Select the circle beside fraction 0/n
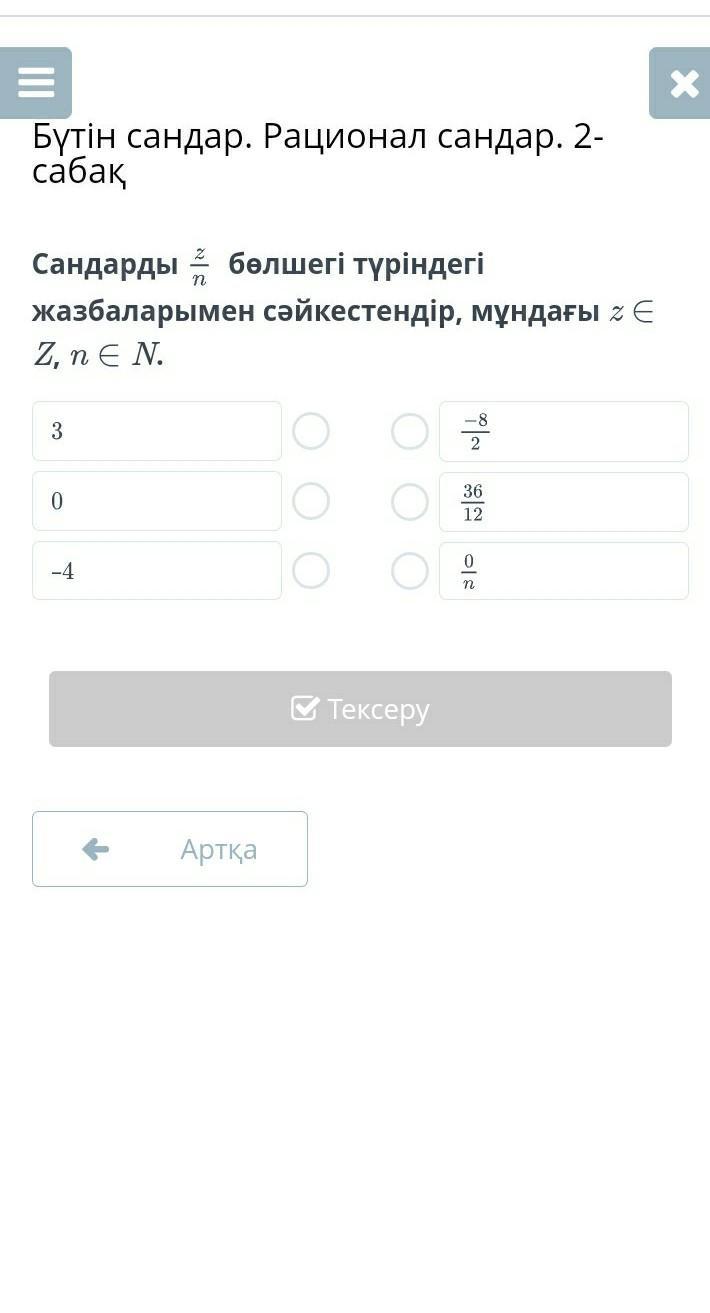Screen dimensions: 710x1313 pos(409,571)
